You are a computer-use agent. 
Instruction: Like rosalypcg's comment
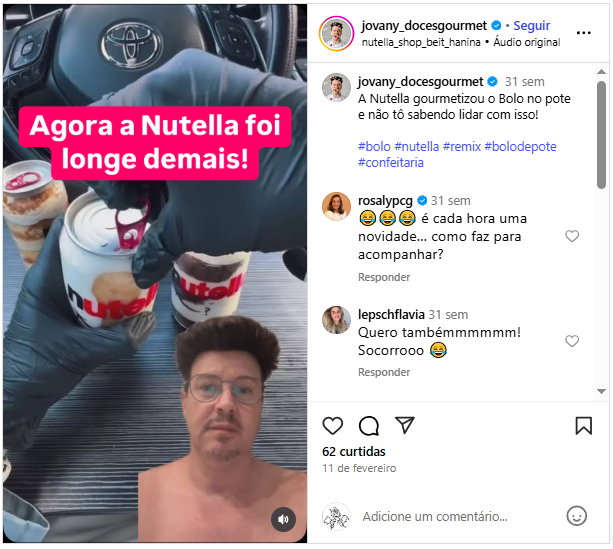572,237
